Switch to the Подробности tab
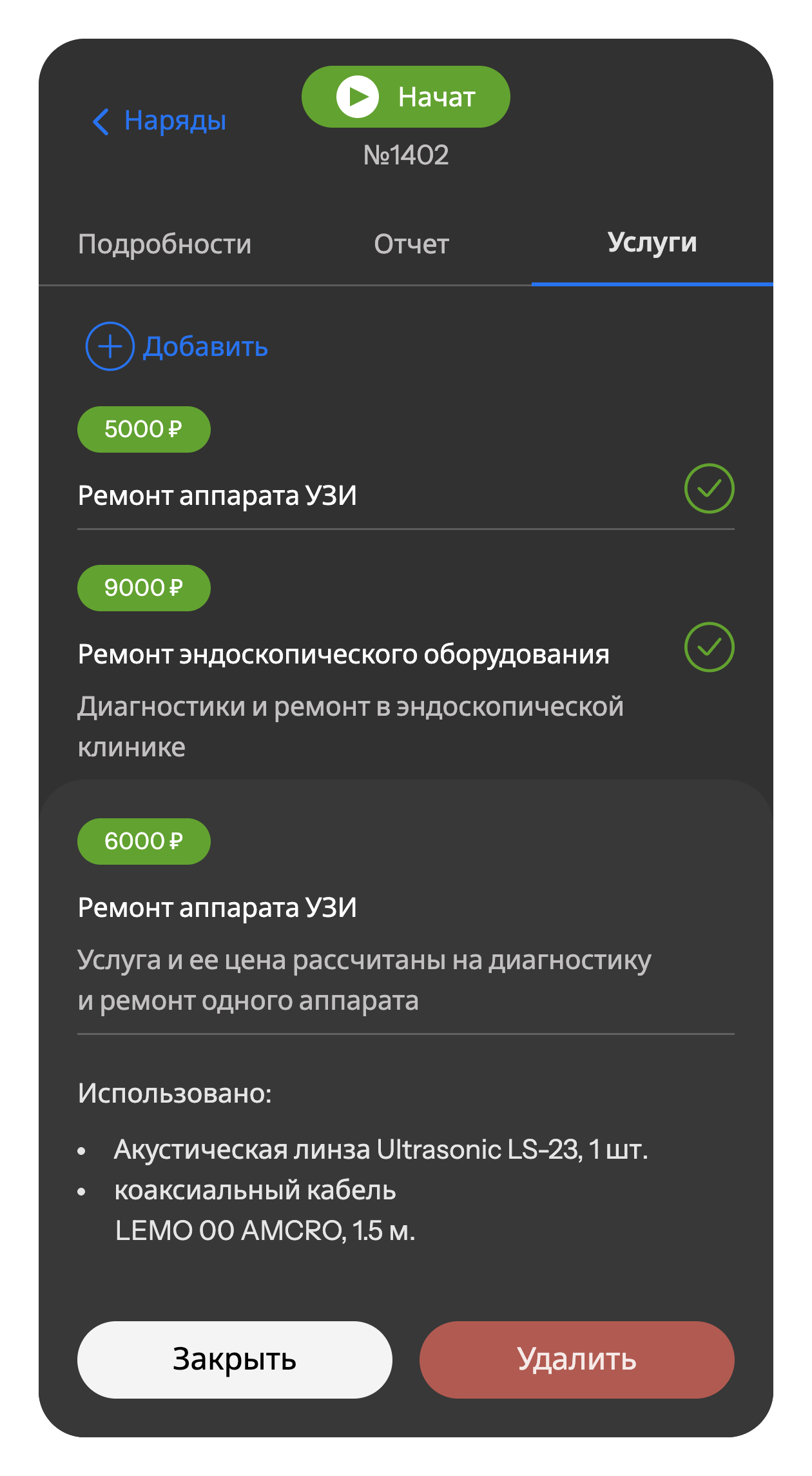 point(164,244)
